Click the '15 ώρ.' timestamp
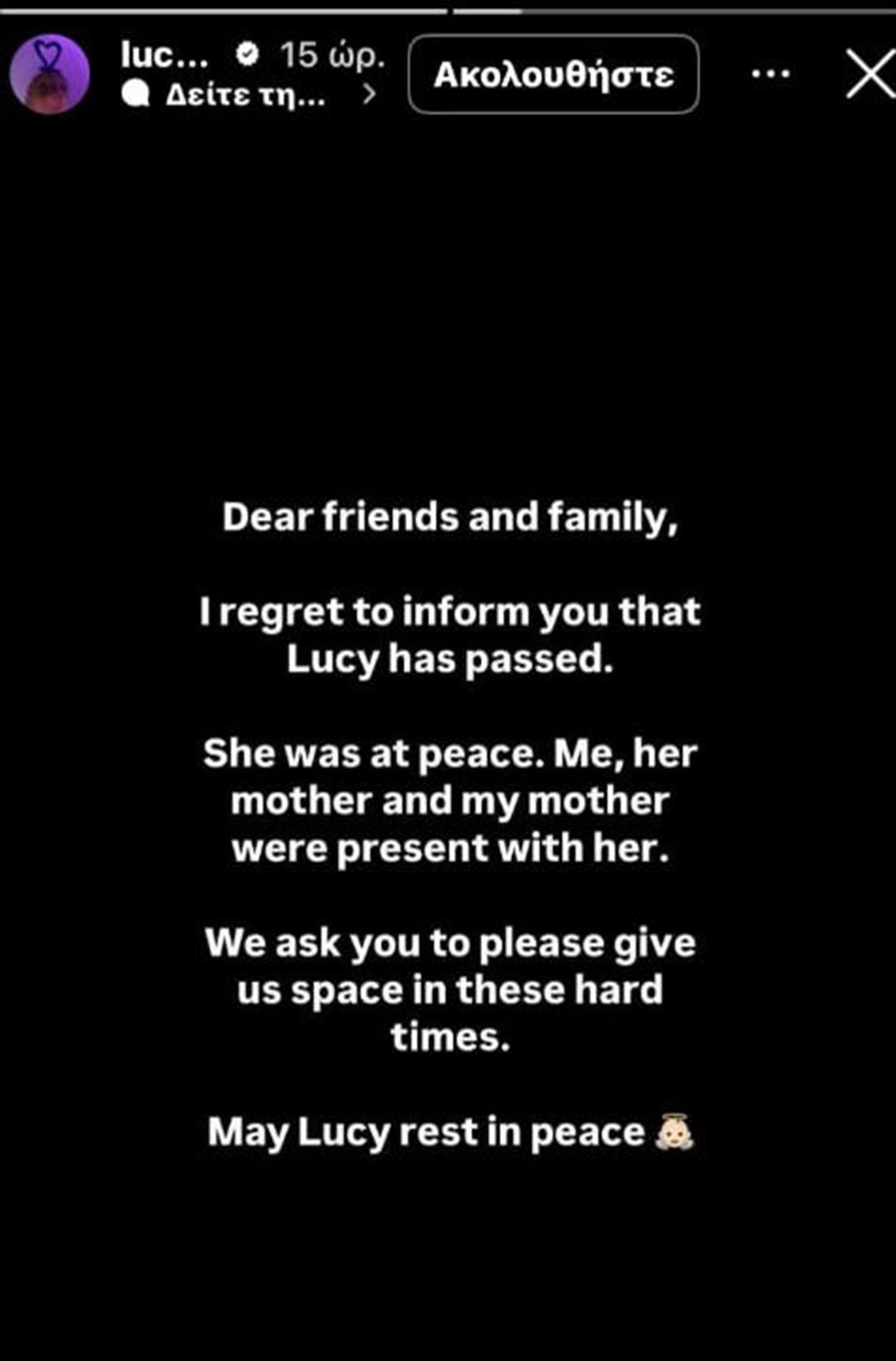This screenshot has width=896, height=1361. (334, 54)
